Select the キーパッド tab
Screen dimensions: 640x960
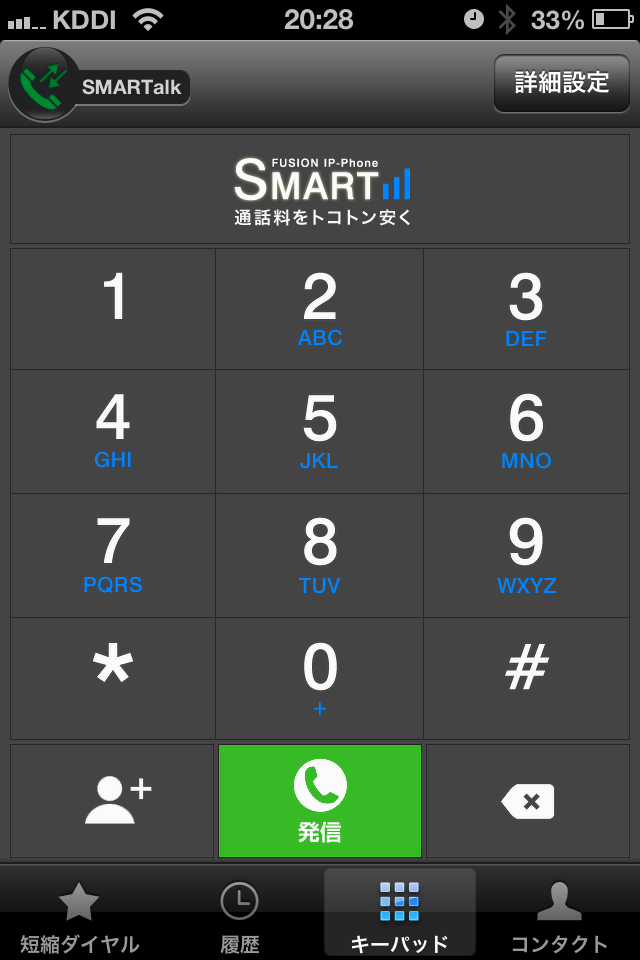point(399,915)
